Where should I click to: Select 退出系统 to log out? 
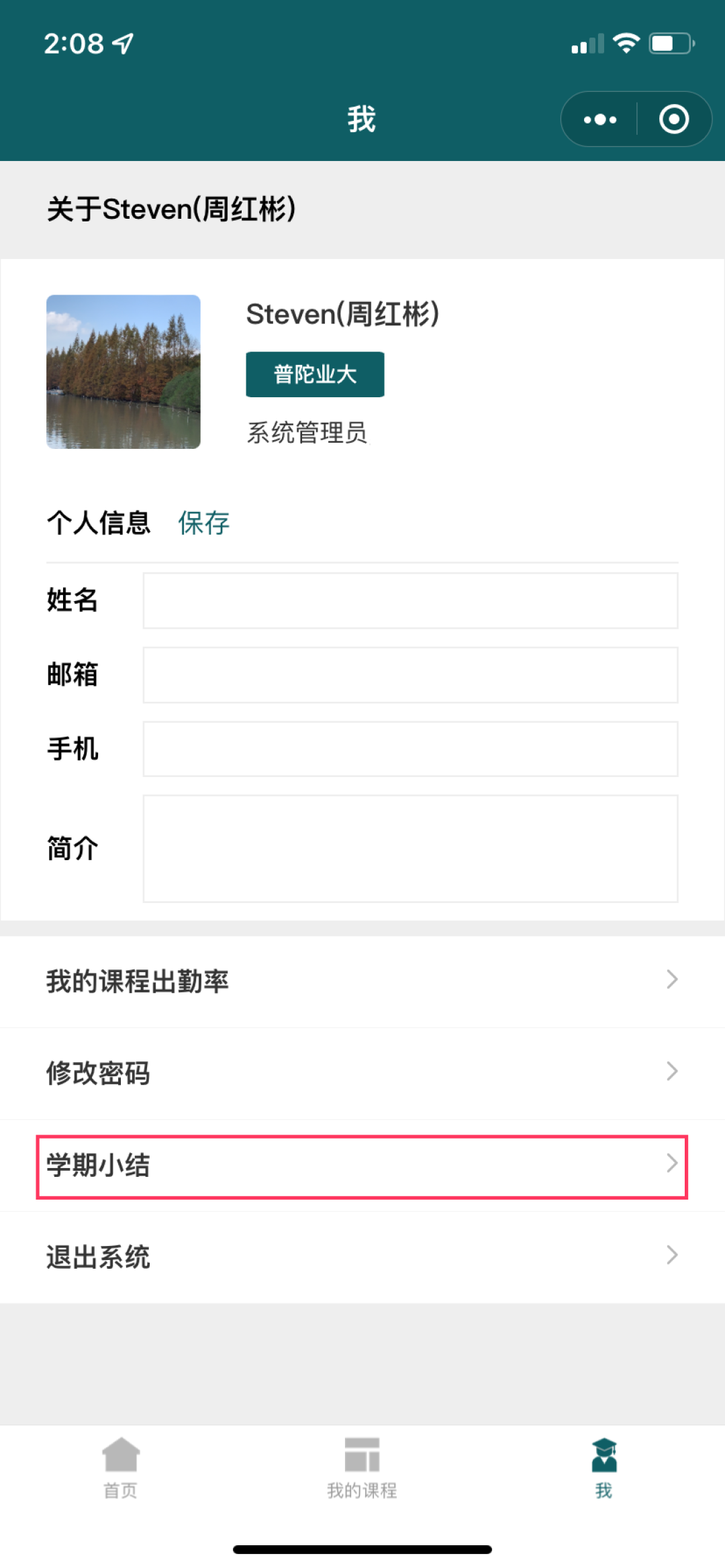(x=362, y=1257)
